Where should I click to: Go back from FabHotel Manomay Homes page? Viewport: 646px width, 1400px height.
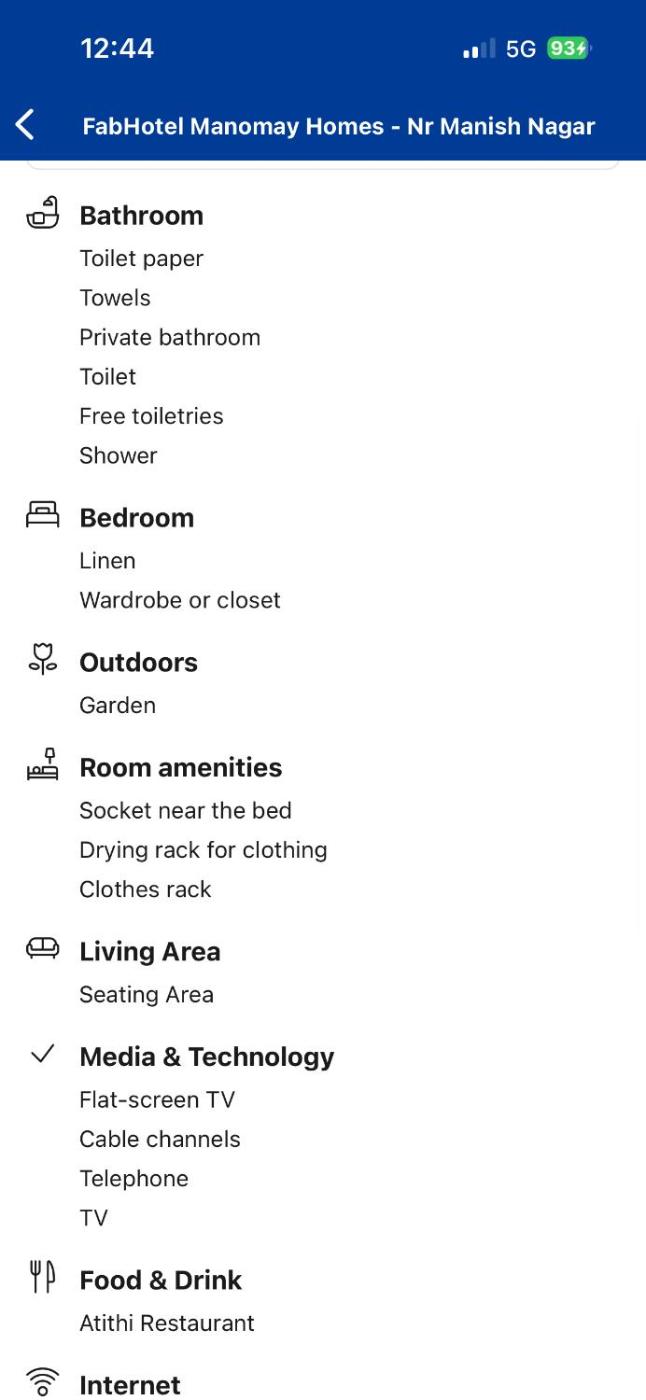[x=26, y=126]
